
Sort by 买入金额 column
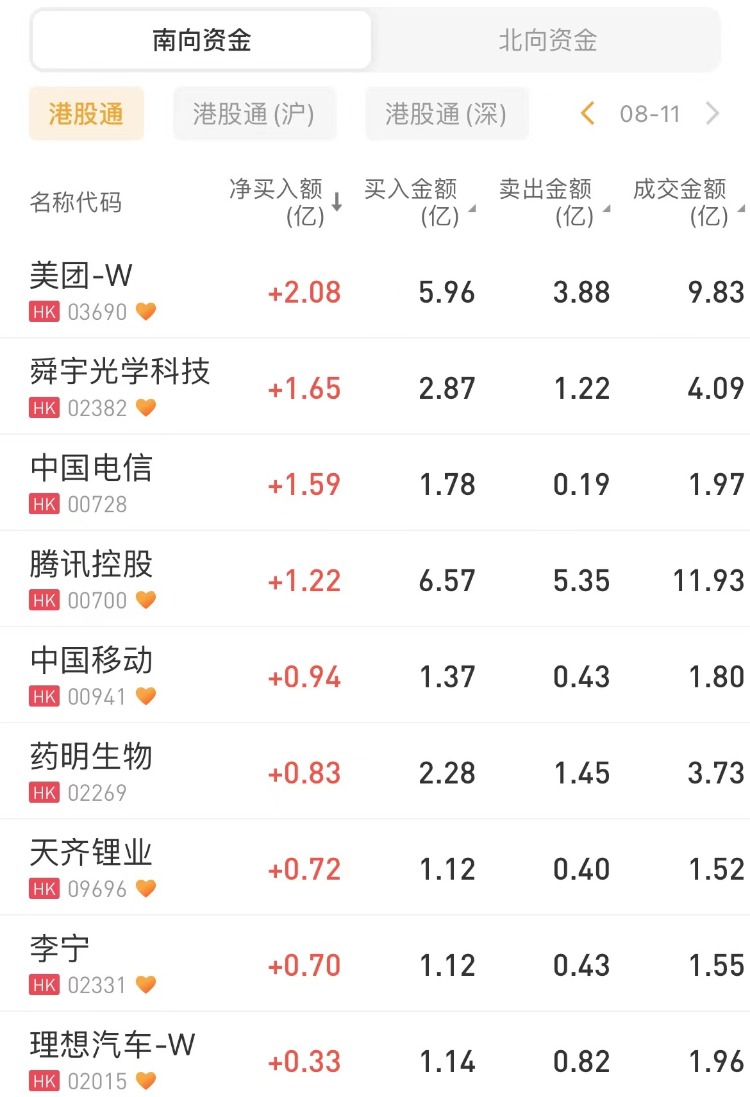click(418, 201)
